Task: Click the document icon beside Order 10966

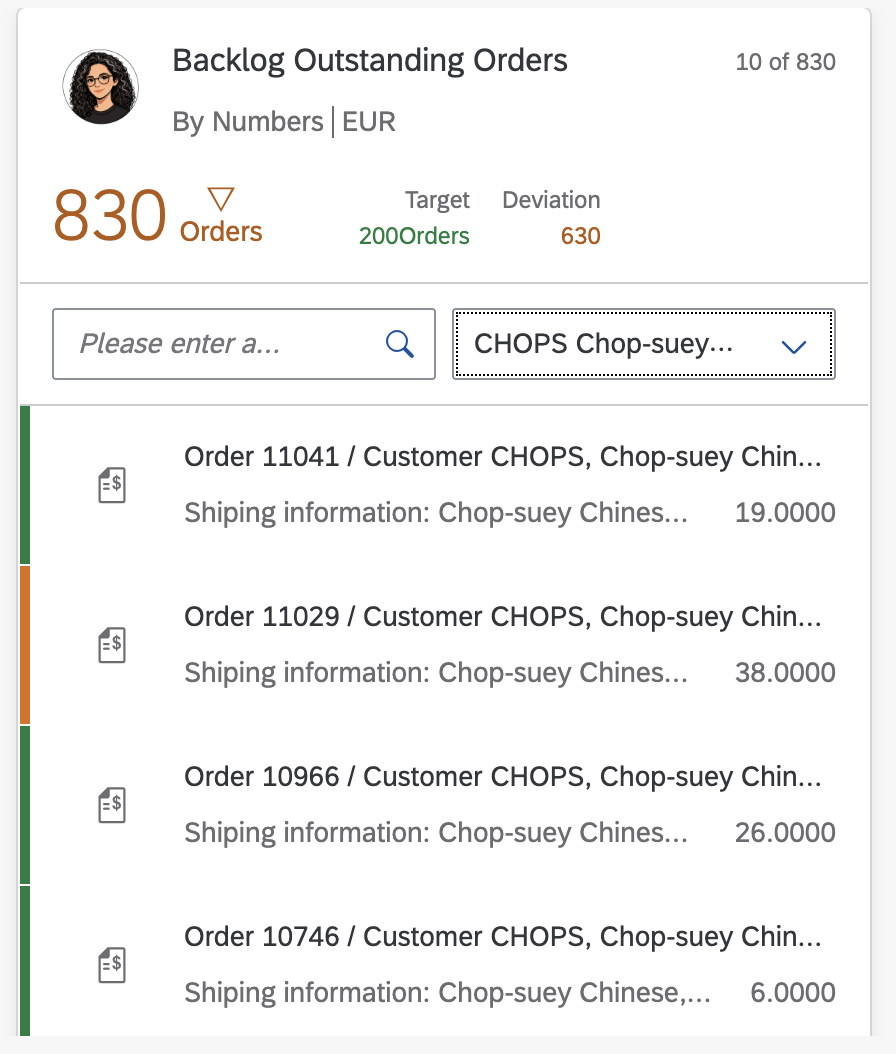Action: (x=111, y=804)
